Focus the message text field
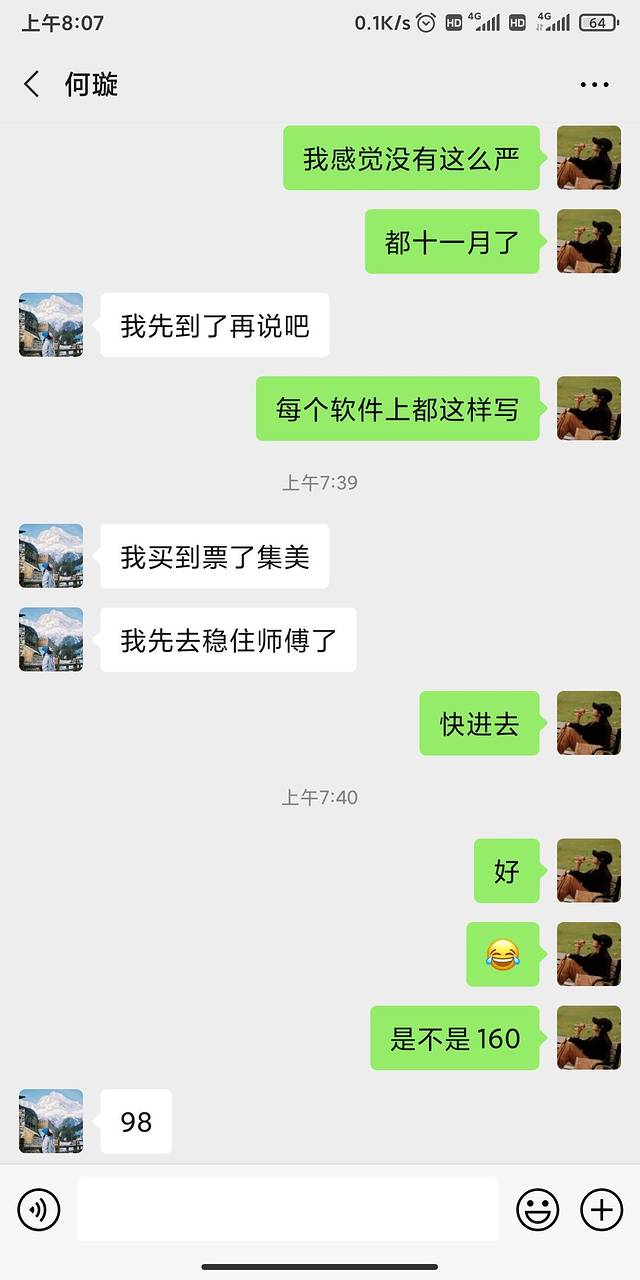The height and width of the screenshot is (1280, 640). (287, 1209)
